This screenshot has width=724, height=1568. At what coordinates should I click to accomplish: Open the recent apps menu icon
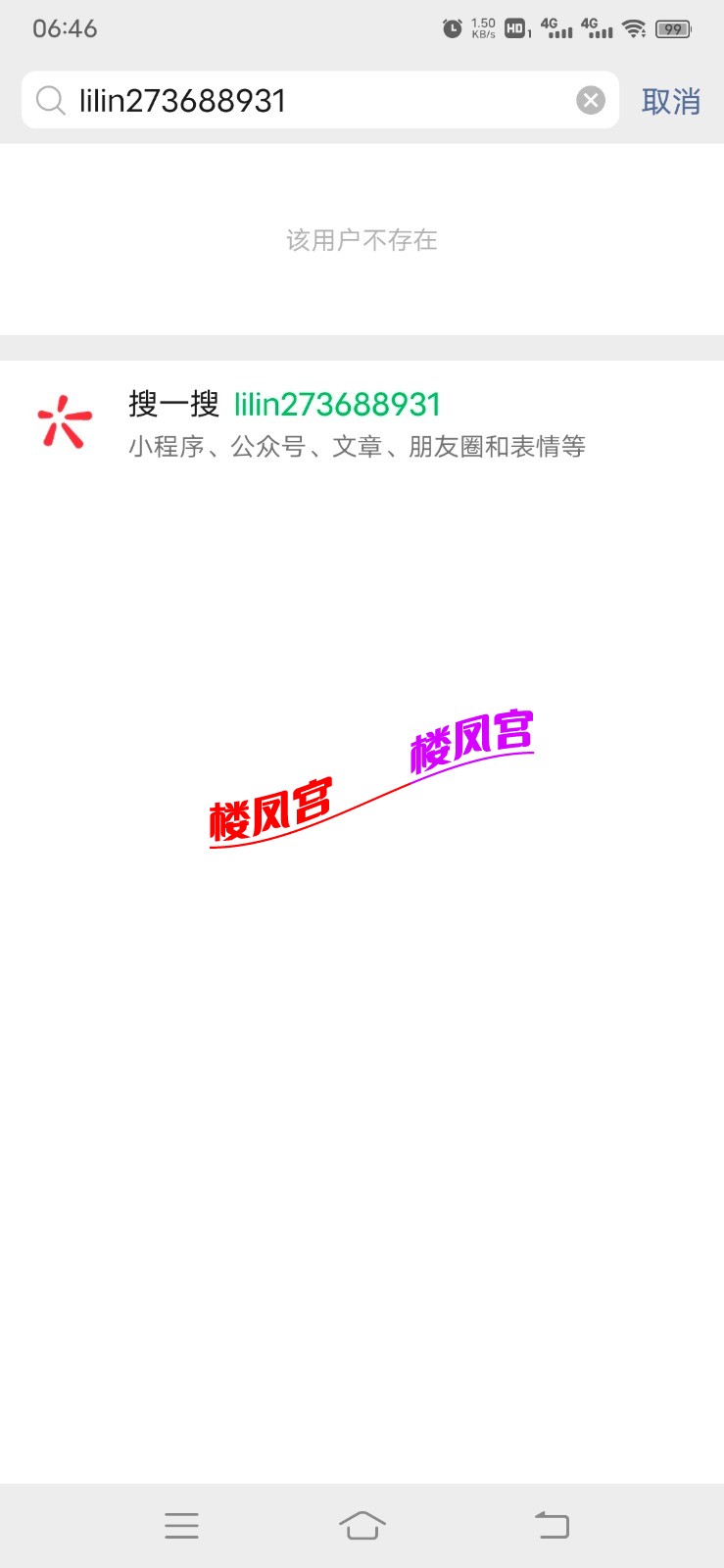(x=181, y=1525)
